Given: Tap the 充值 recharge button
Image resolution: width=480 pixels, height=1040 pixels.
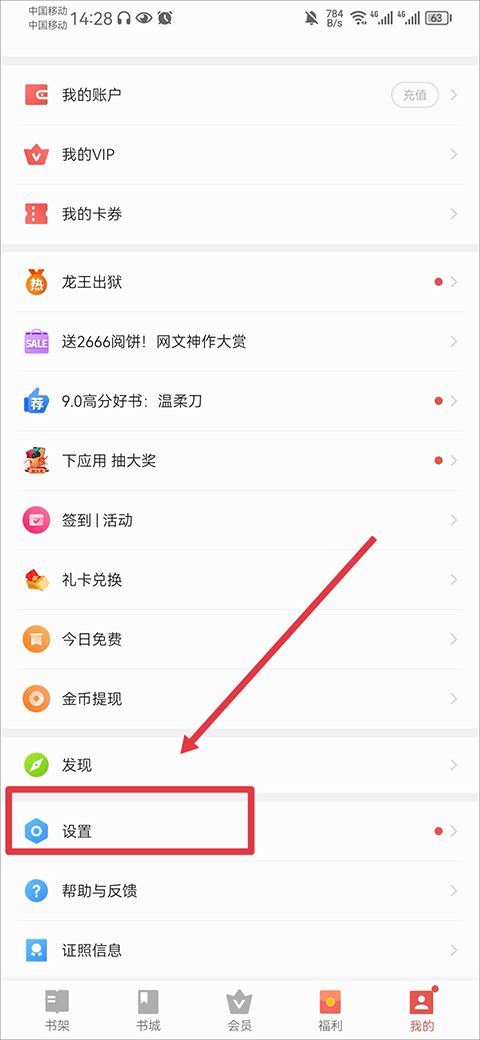Looking at the screenshot, I should [415, 95].
